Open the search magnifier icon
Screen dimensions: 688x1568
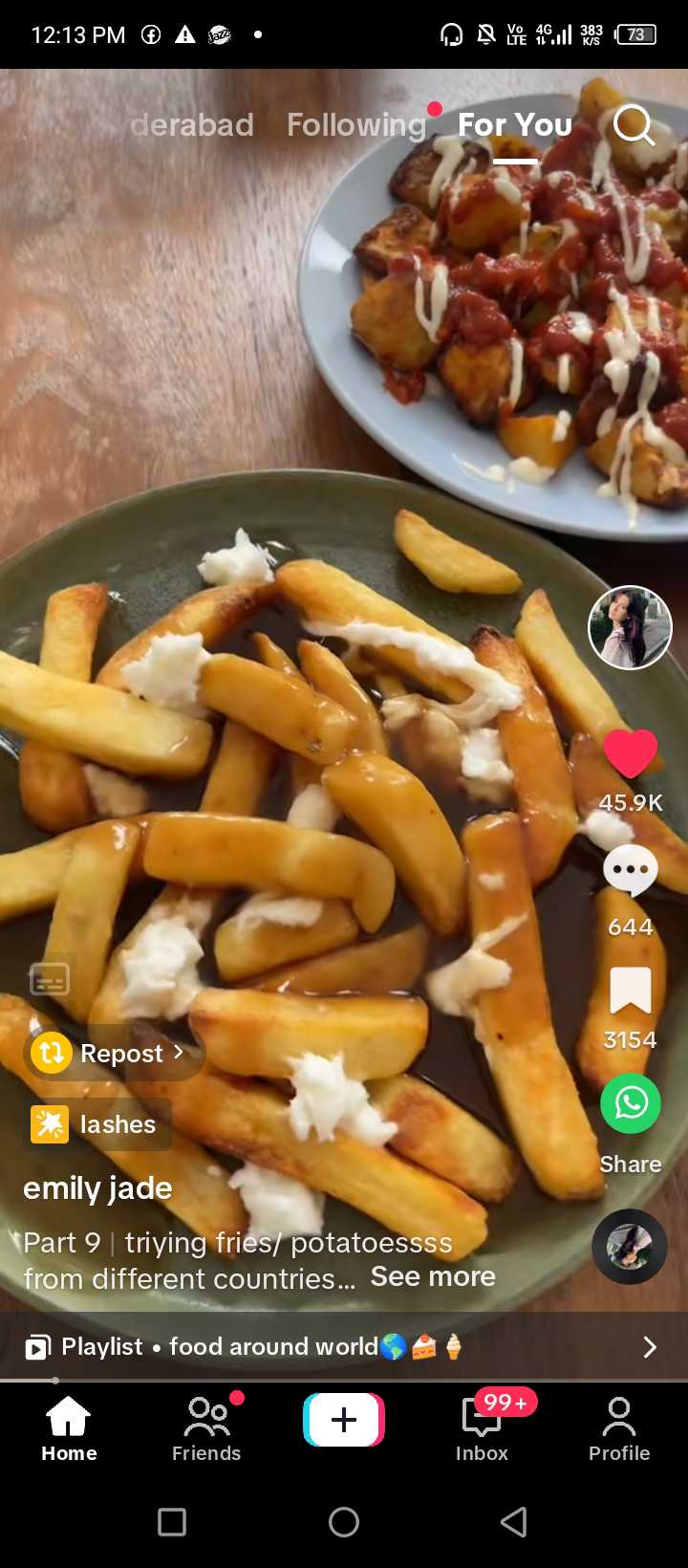pyautogui.click(x=634, y=125)
